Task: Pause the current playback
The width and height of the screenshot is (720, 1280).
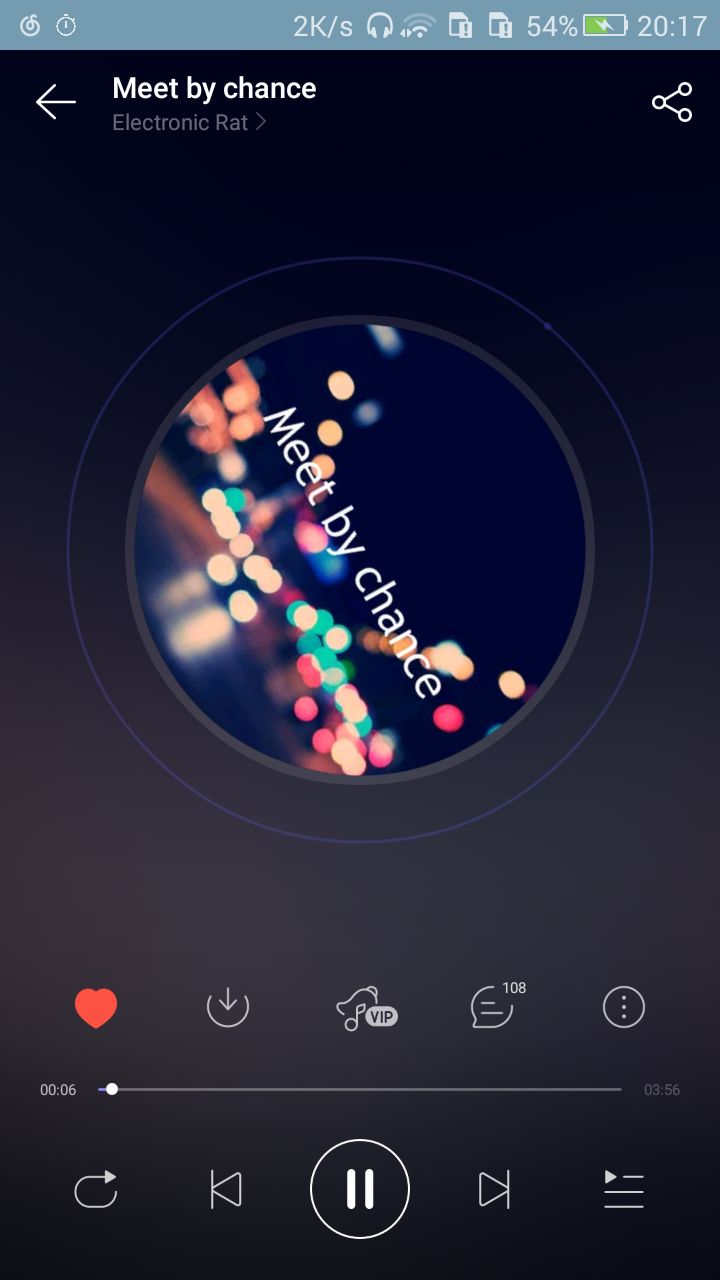Action: click(360, 1189)
